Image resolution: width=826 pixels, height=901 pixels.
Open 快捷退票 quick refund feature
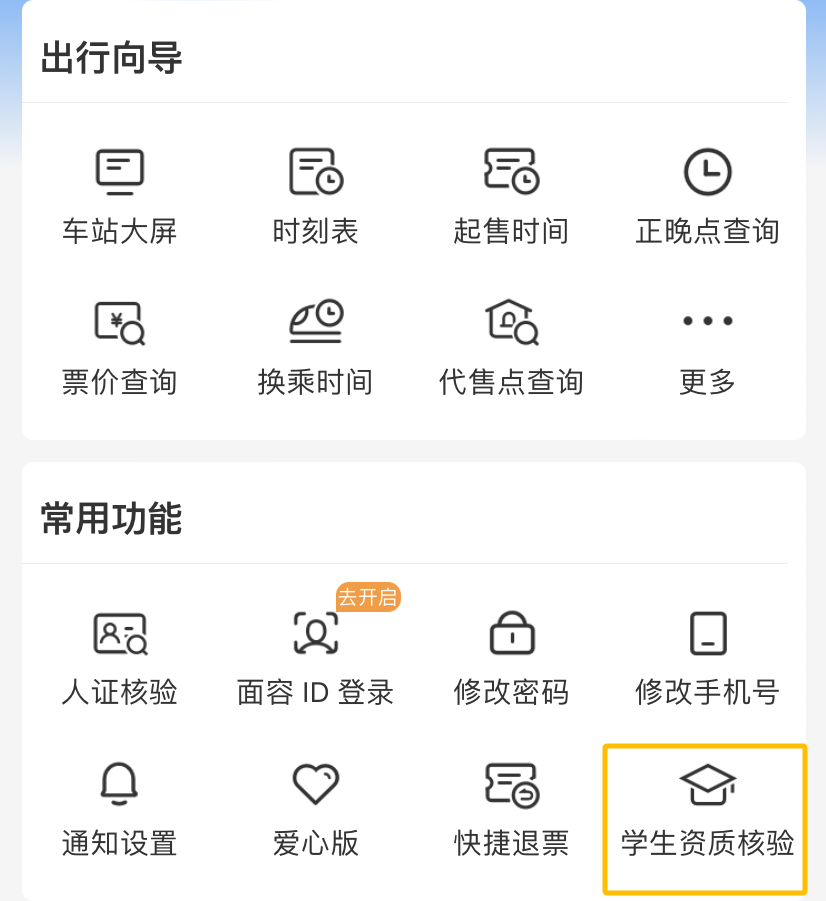[x=511, y=805]
